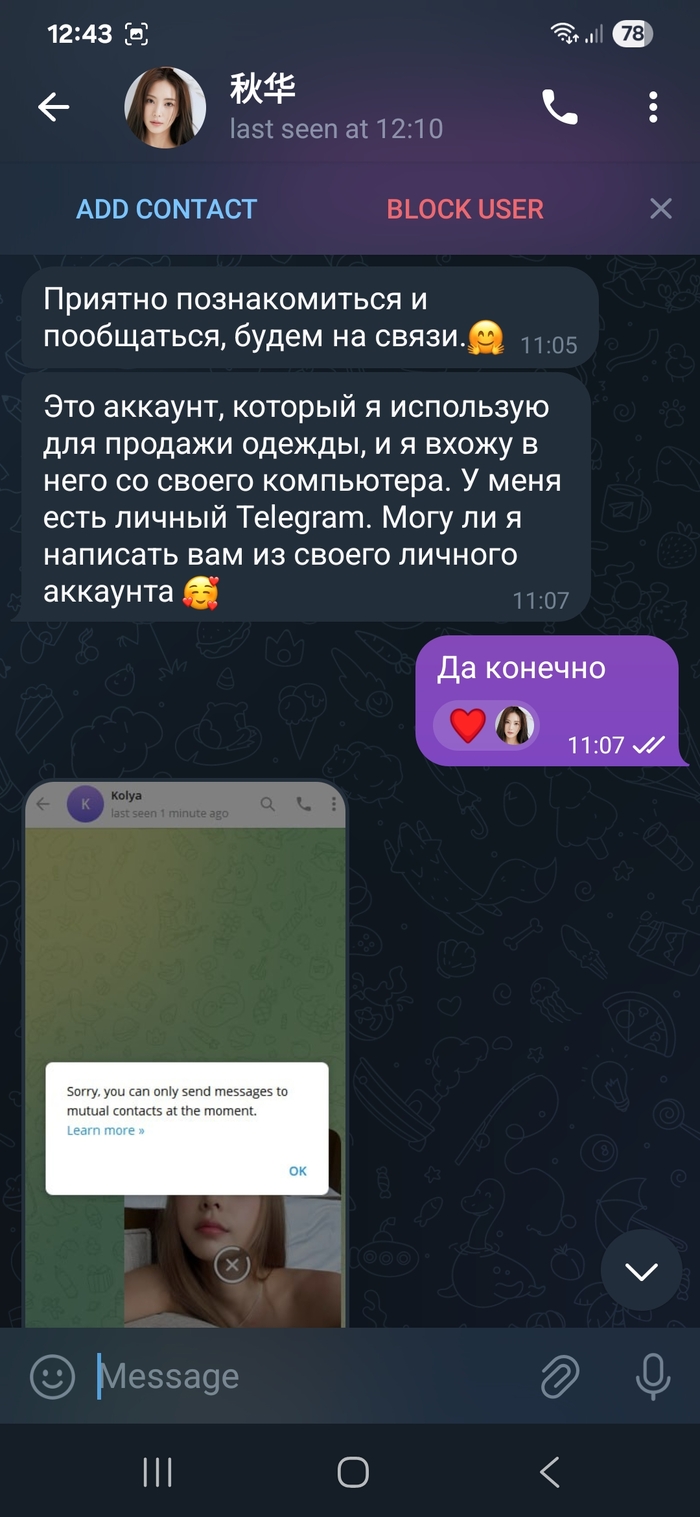Tap the system home button
The image size is (700, 1517).
tap(352, 1472)
